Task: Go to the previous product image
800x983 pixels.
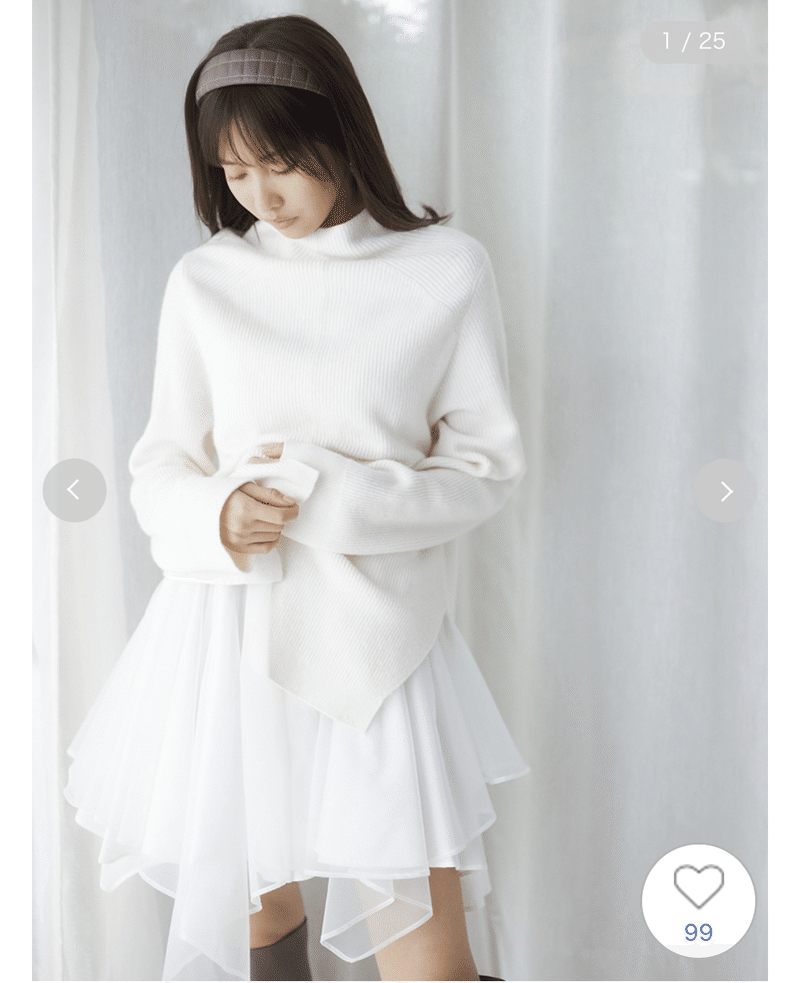Action: [74, 490]
